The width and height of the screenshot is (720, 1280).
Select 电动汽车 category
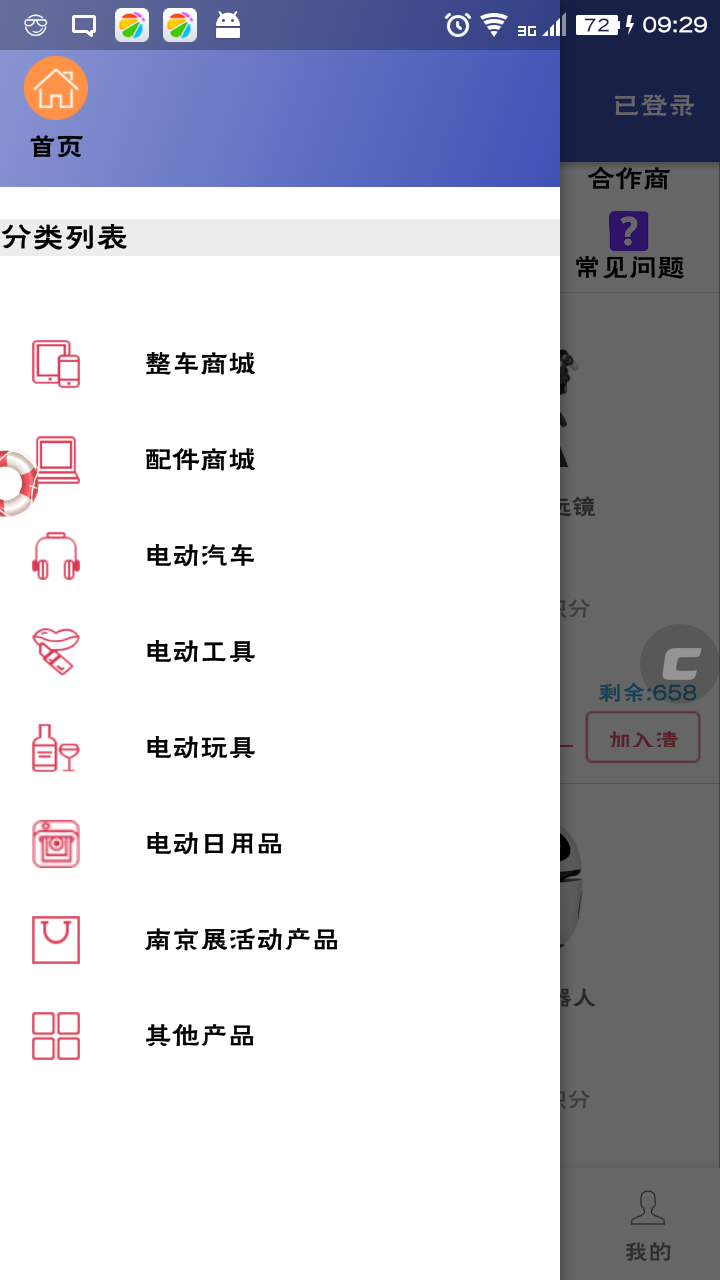[200, 556]
